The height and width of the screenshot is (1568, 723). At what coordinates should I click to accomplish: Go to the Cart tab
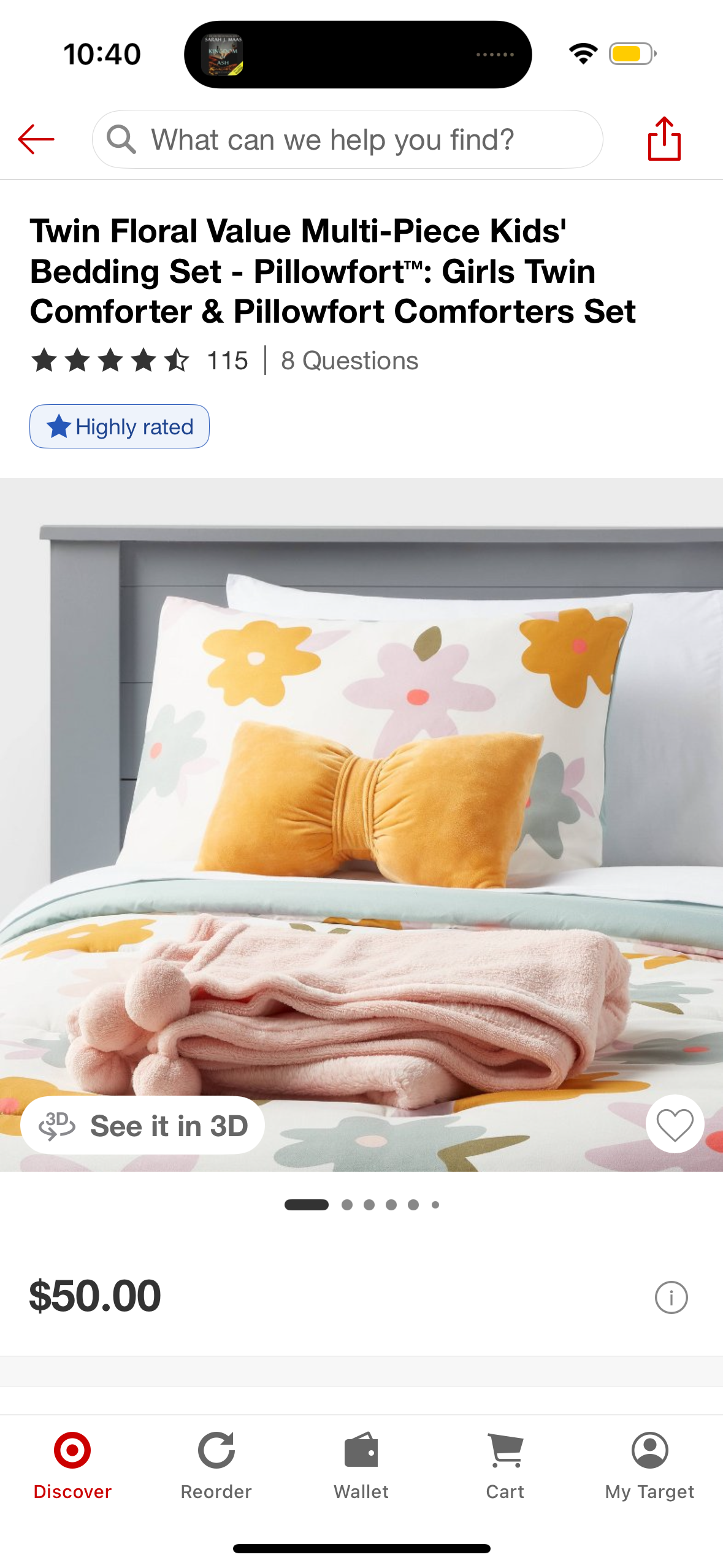[x=505, y=1466]
